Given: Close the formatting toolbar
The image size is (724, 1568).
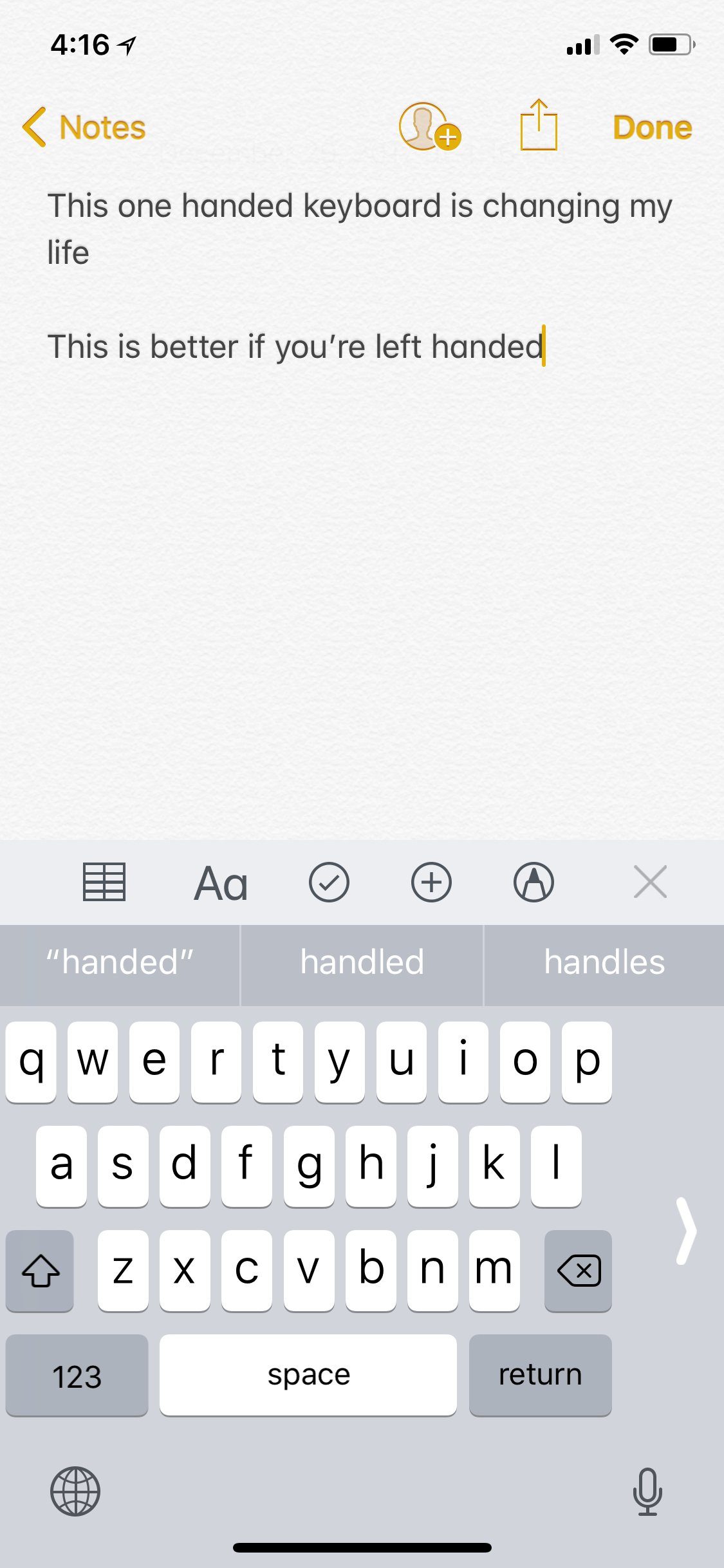Looking at the screenshot, I should (x=650, y=882).
